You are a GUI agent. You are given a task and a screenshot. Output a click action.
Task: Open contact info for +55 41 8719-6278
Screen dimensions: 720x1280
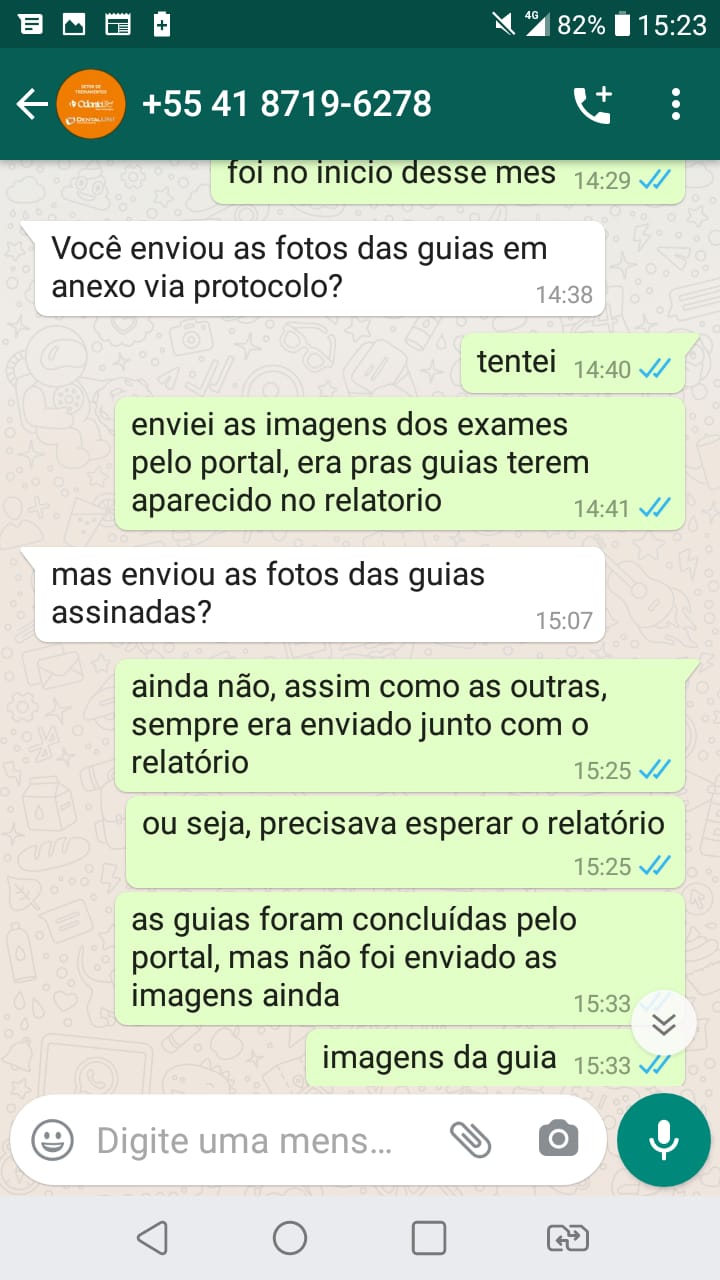[x=287, y=104]
